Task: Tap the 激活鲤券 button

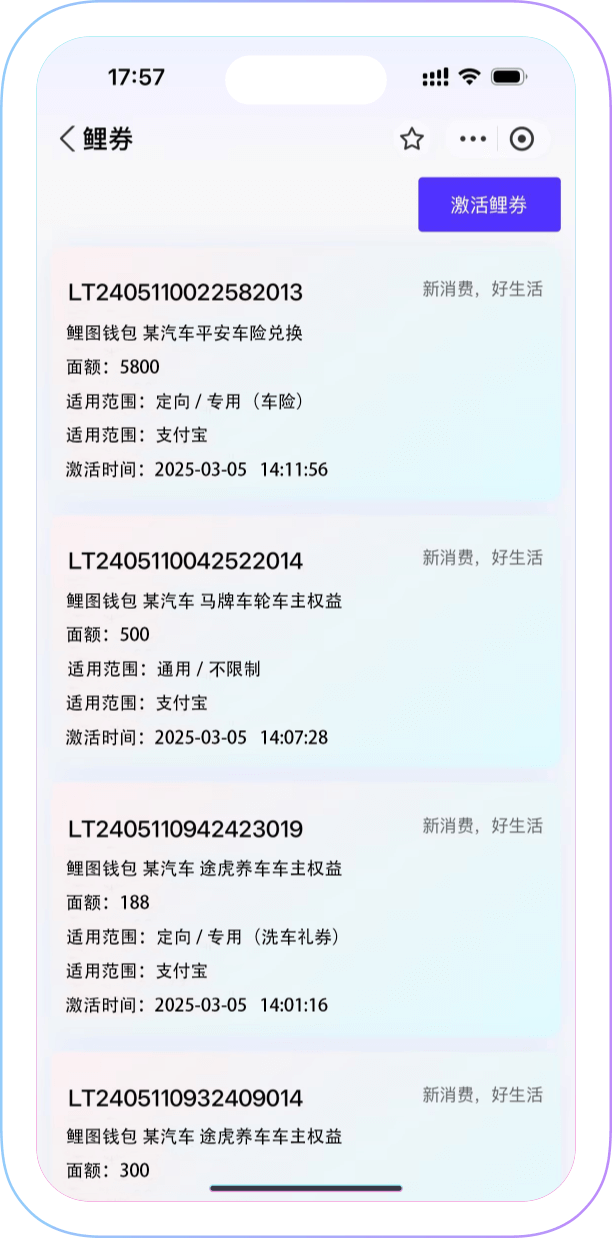Action: pos(489,205)
